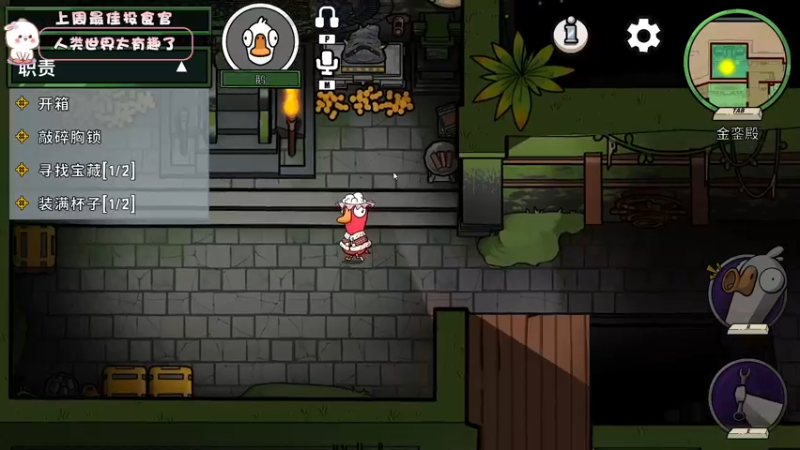Open the settings gear

click(x=643, y=36)
